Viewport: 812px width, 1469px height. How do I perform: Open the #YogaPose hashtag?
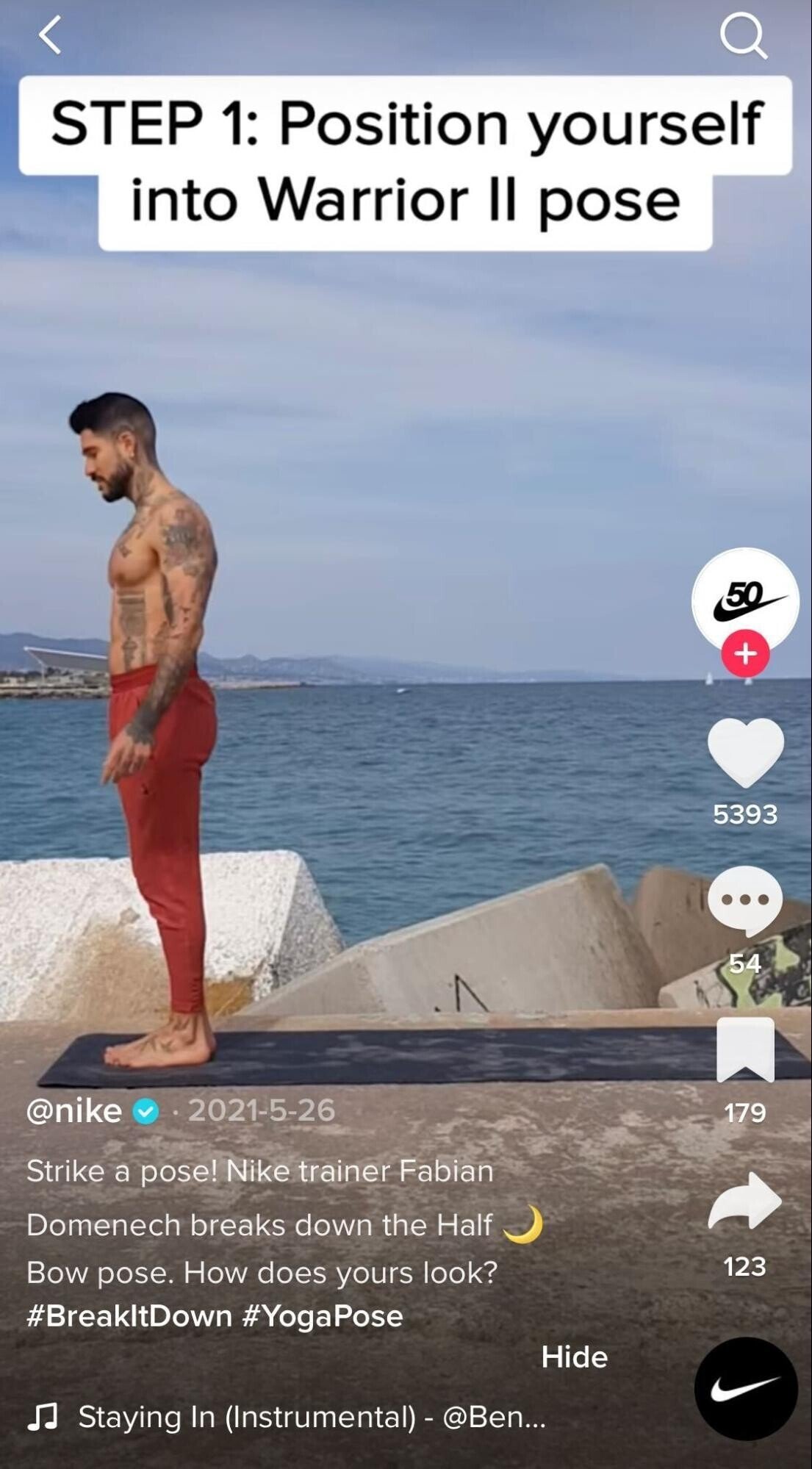coord(322,1316)
